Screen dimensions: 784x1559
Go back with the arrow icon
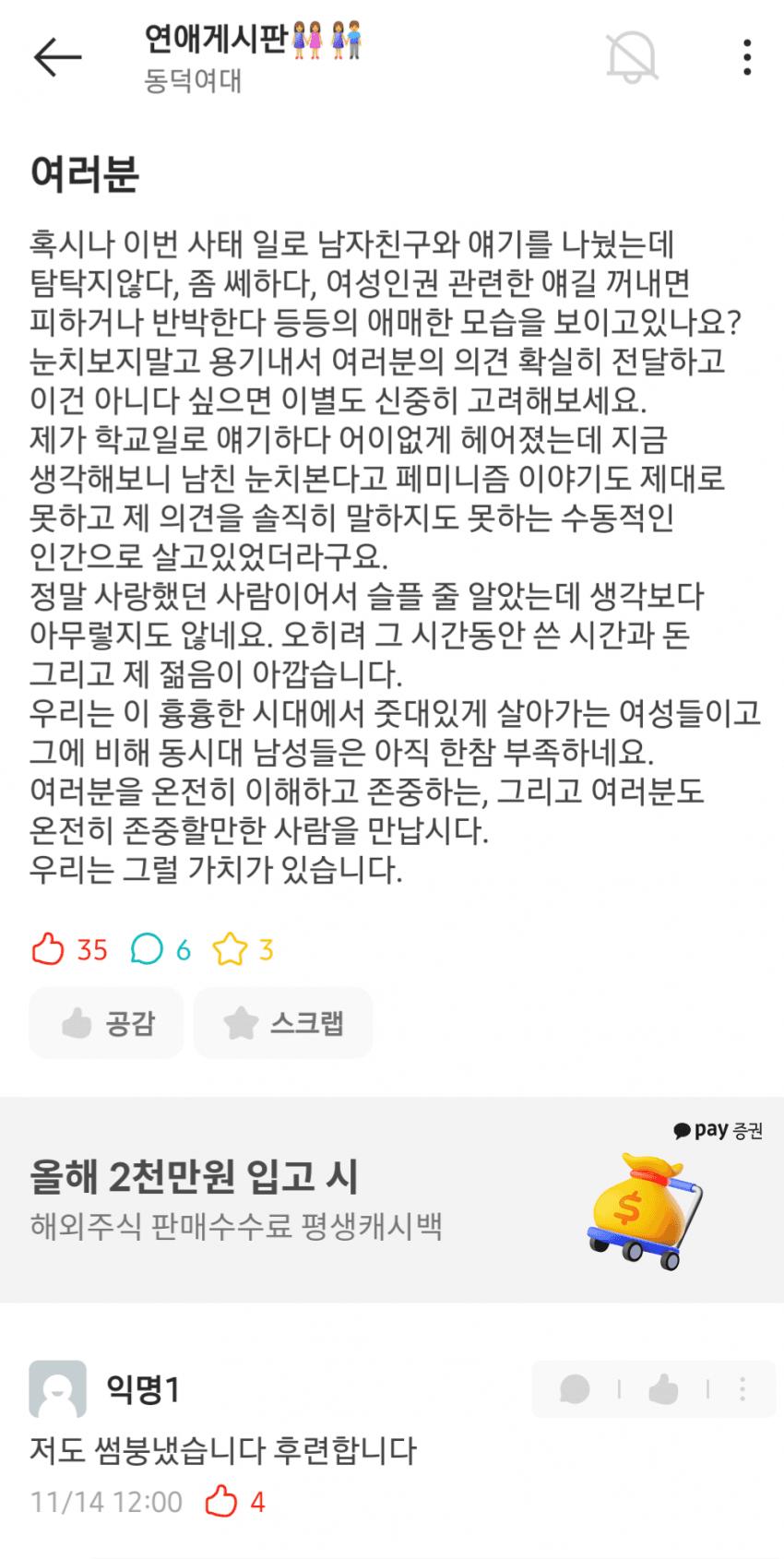click(57, 57)
